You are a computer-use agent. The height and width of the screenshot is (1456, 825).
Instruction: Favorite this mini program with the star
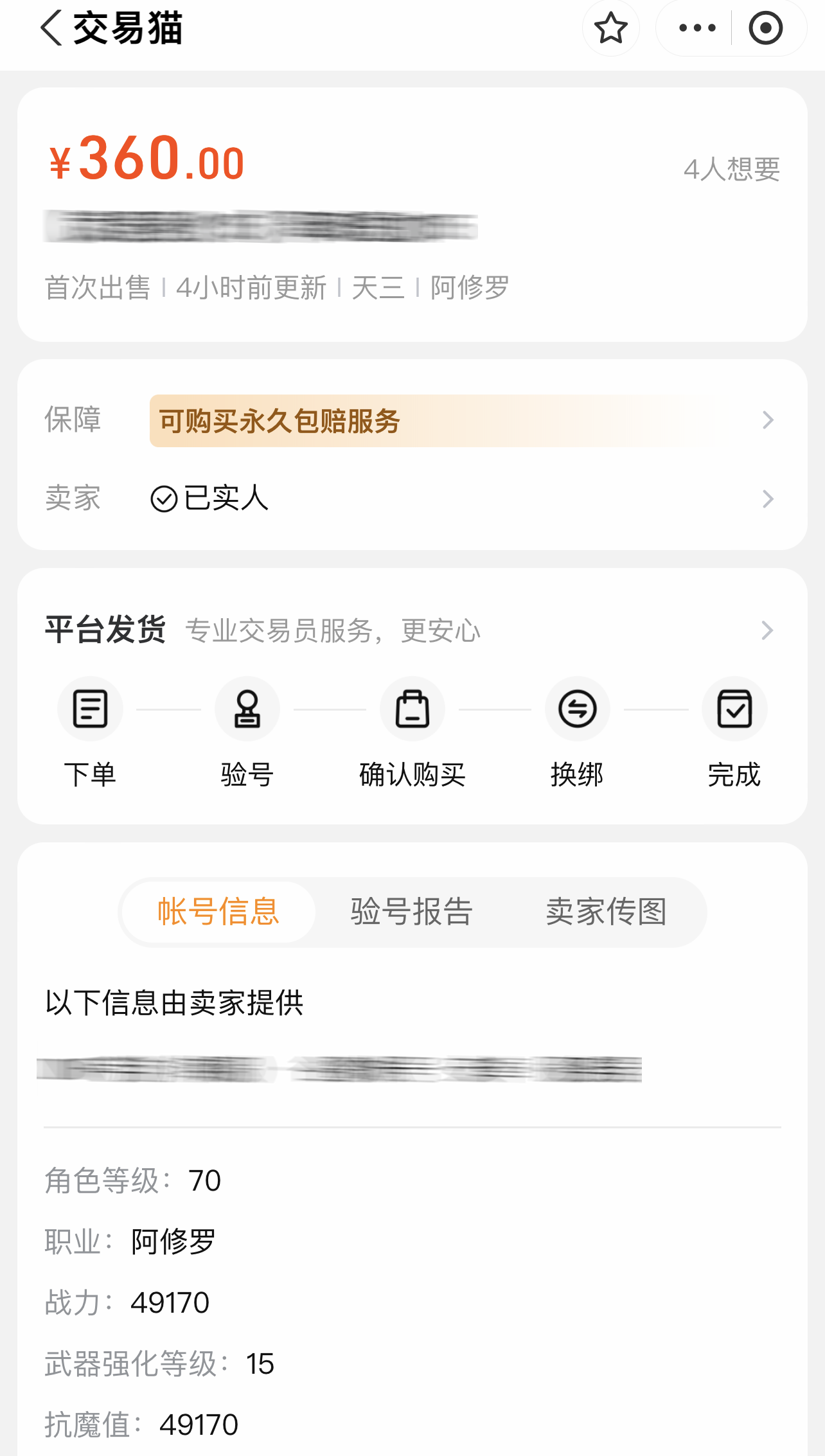(x=610, y=28)
